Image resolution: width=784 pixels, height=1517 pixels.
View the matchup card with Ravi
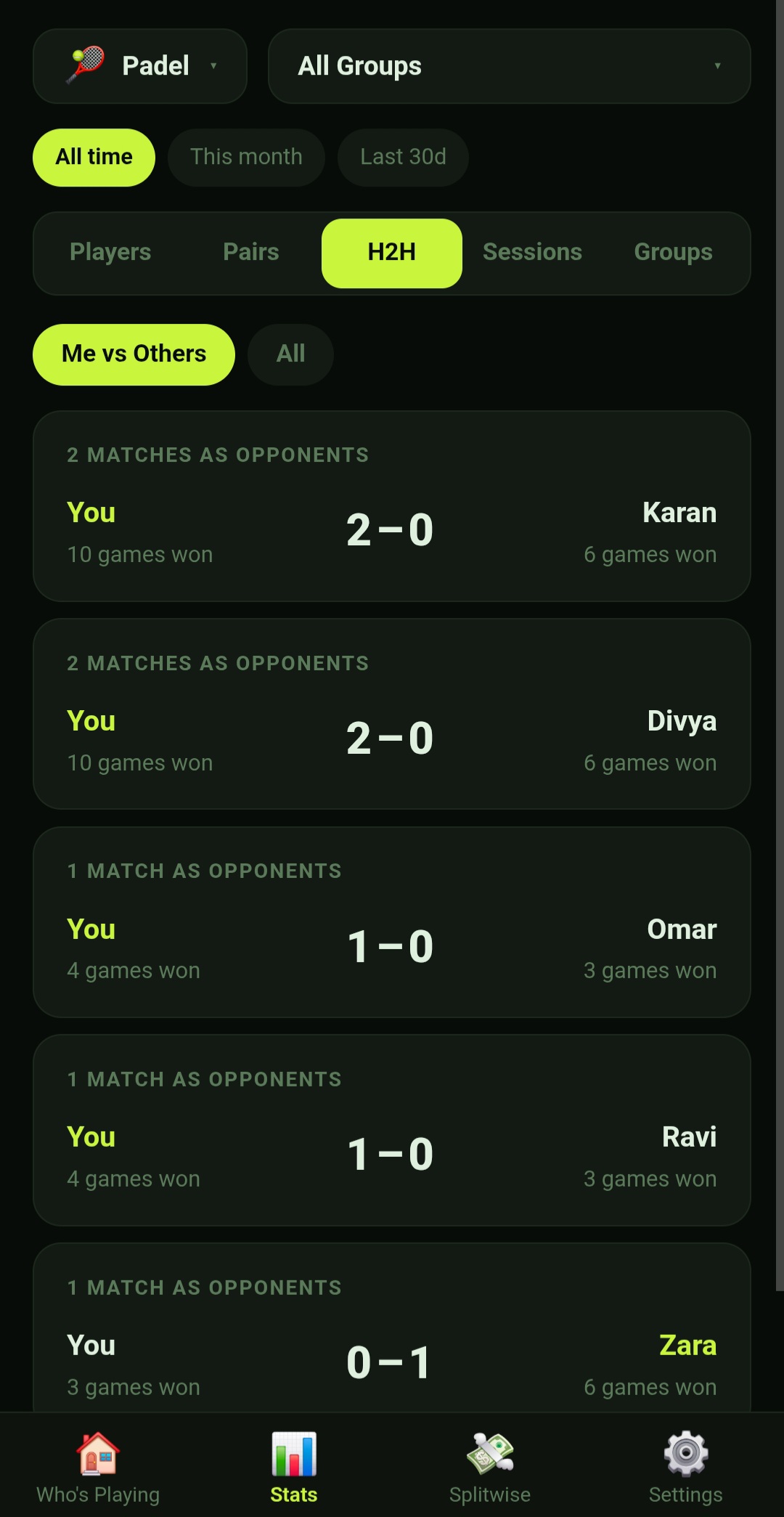tap(392, 1131)
